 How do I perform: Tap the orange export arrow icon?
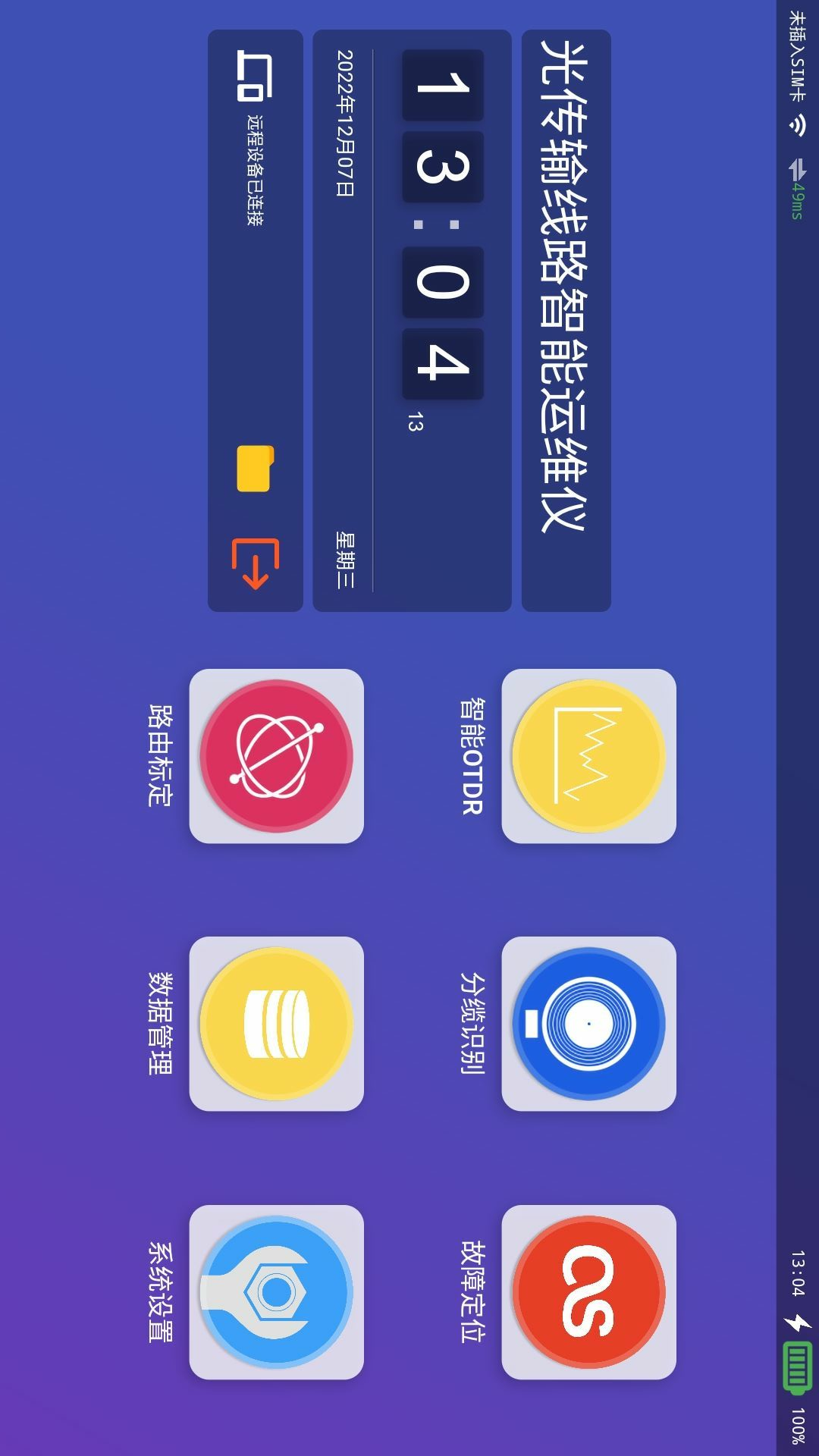pos(256,563)
